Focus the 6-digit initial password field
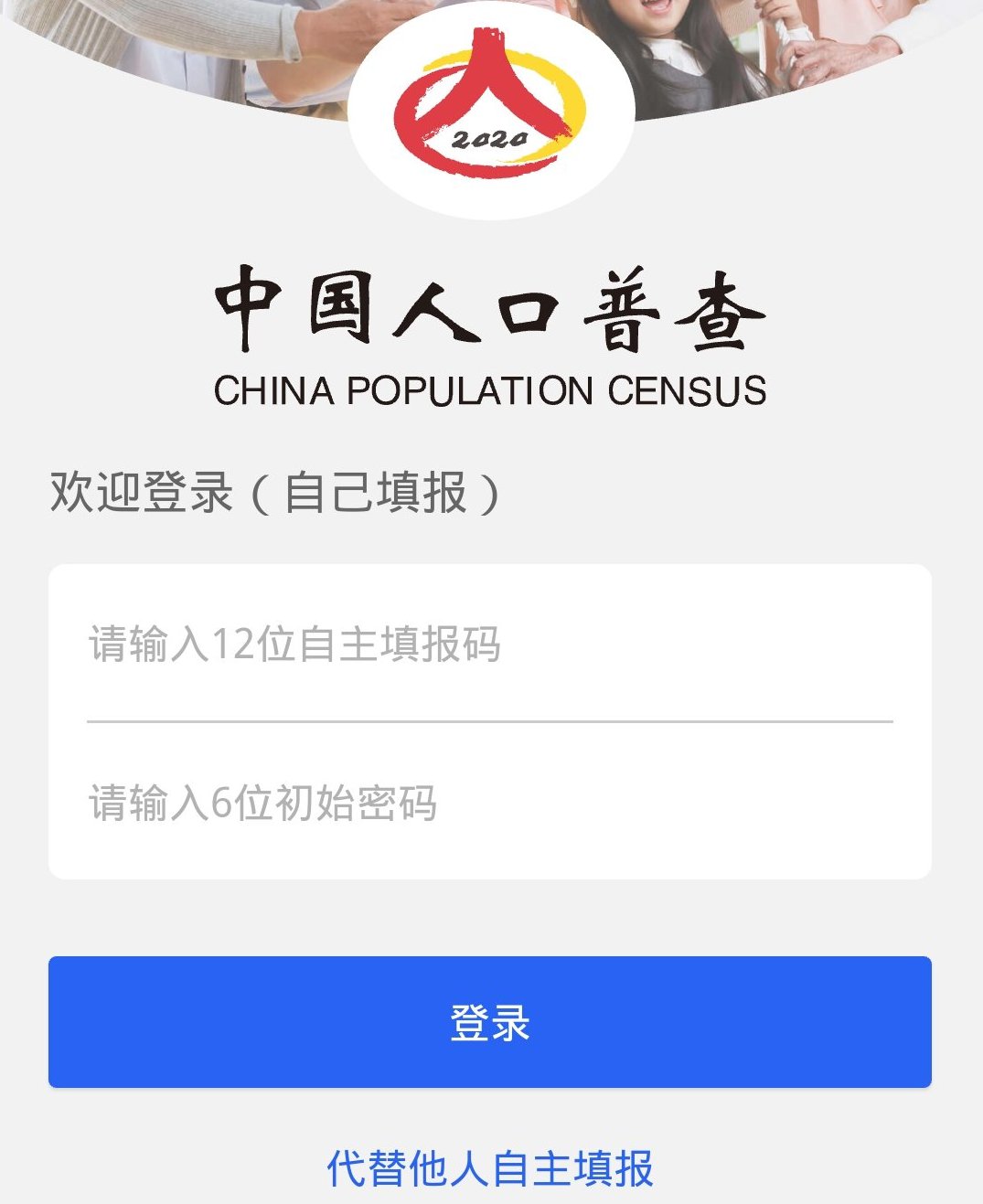 pos(489,803)
